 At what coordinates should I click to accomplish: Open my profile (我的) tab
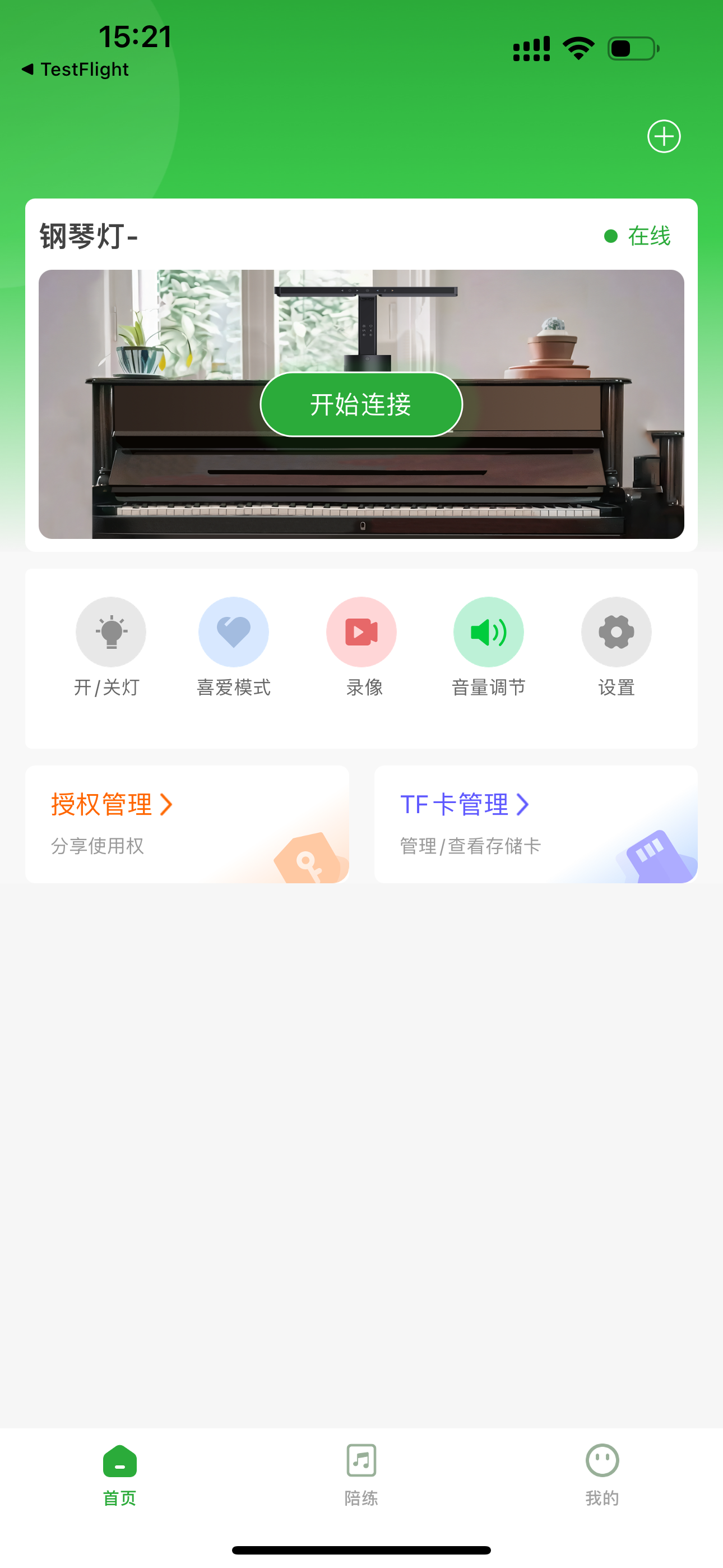602,1460
